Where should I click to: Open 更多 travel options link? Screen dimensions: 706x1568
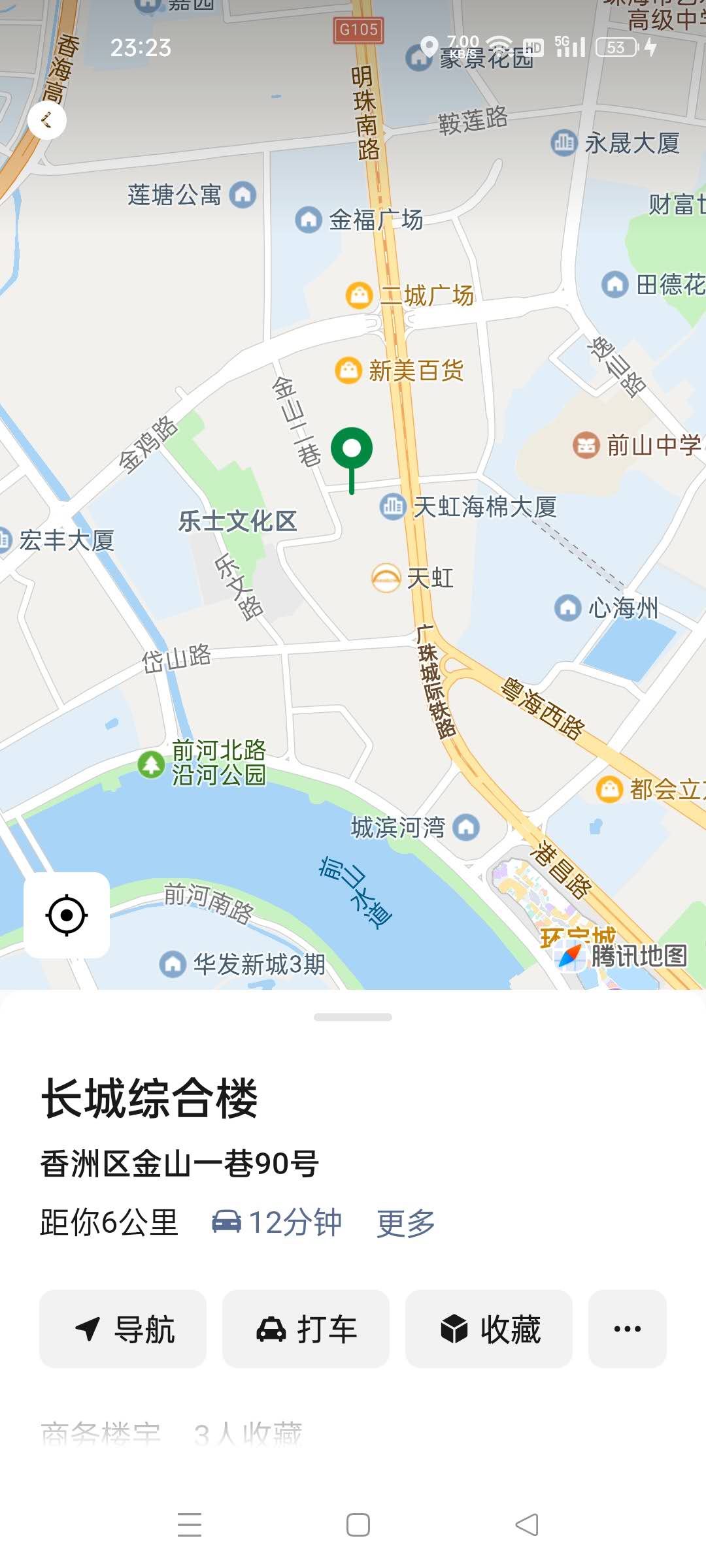(406, 1223)
